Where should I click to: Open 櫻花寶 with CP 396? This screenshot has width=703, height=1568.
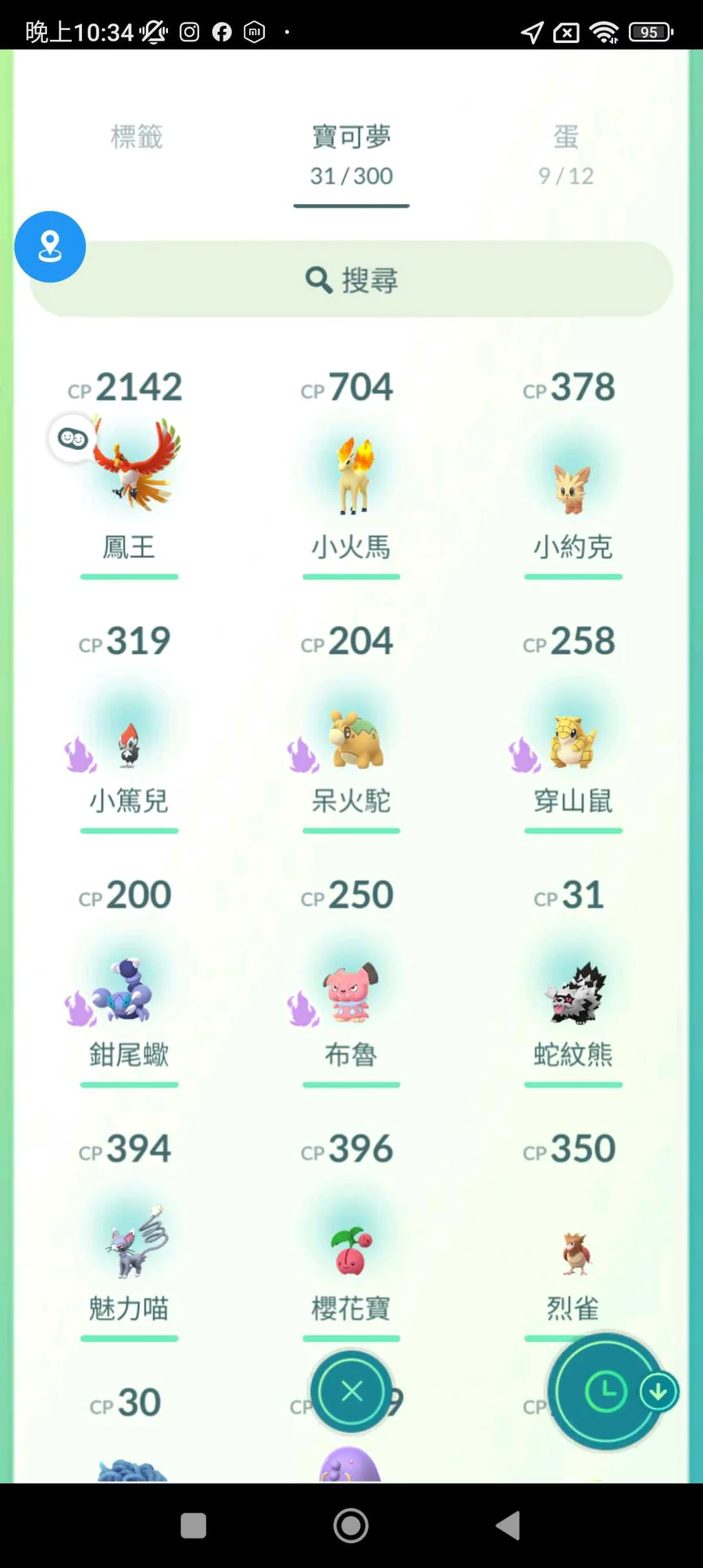click(x=351, y=1246)
